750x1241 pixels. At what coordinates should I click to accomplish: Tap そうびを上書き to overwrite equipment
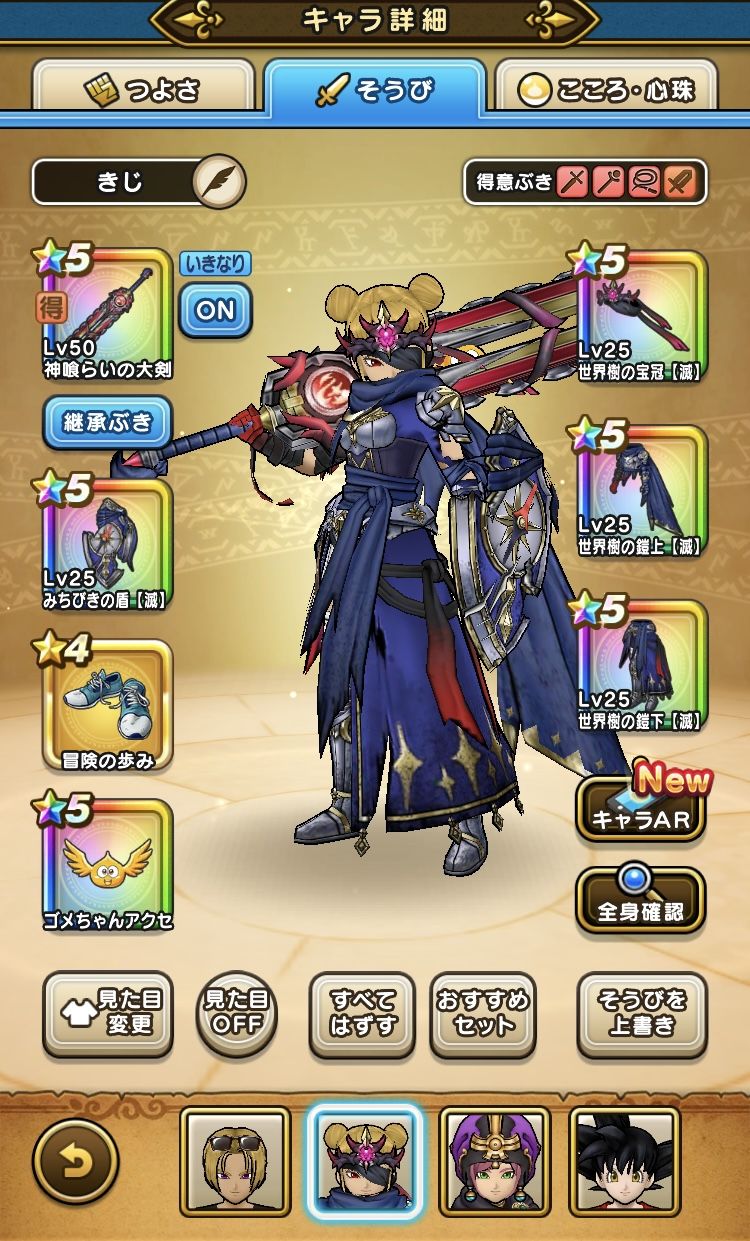click(x=641, y=1012)
